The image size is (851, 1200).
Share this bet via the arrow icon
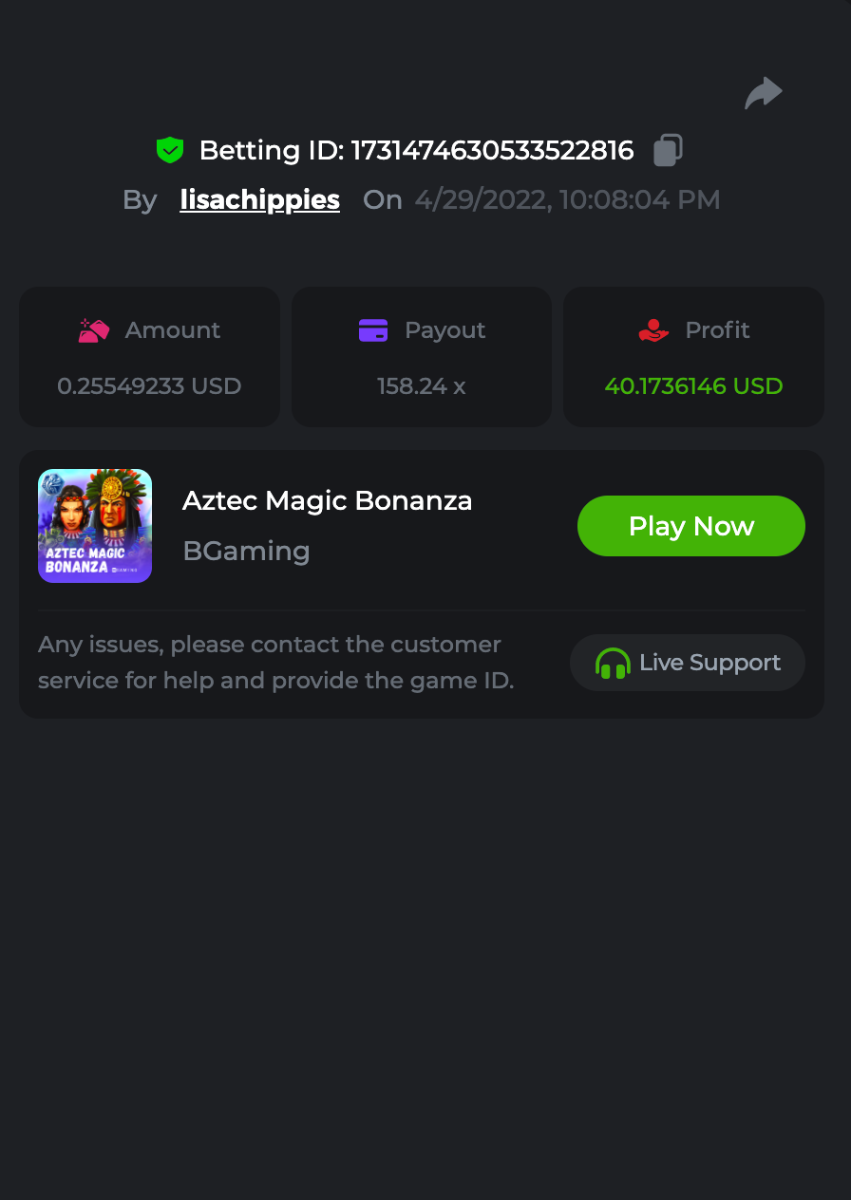click(763, 93)
